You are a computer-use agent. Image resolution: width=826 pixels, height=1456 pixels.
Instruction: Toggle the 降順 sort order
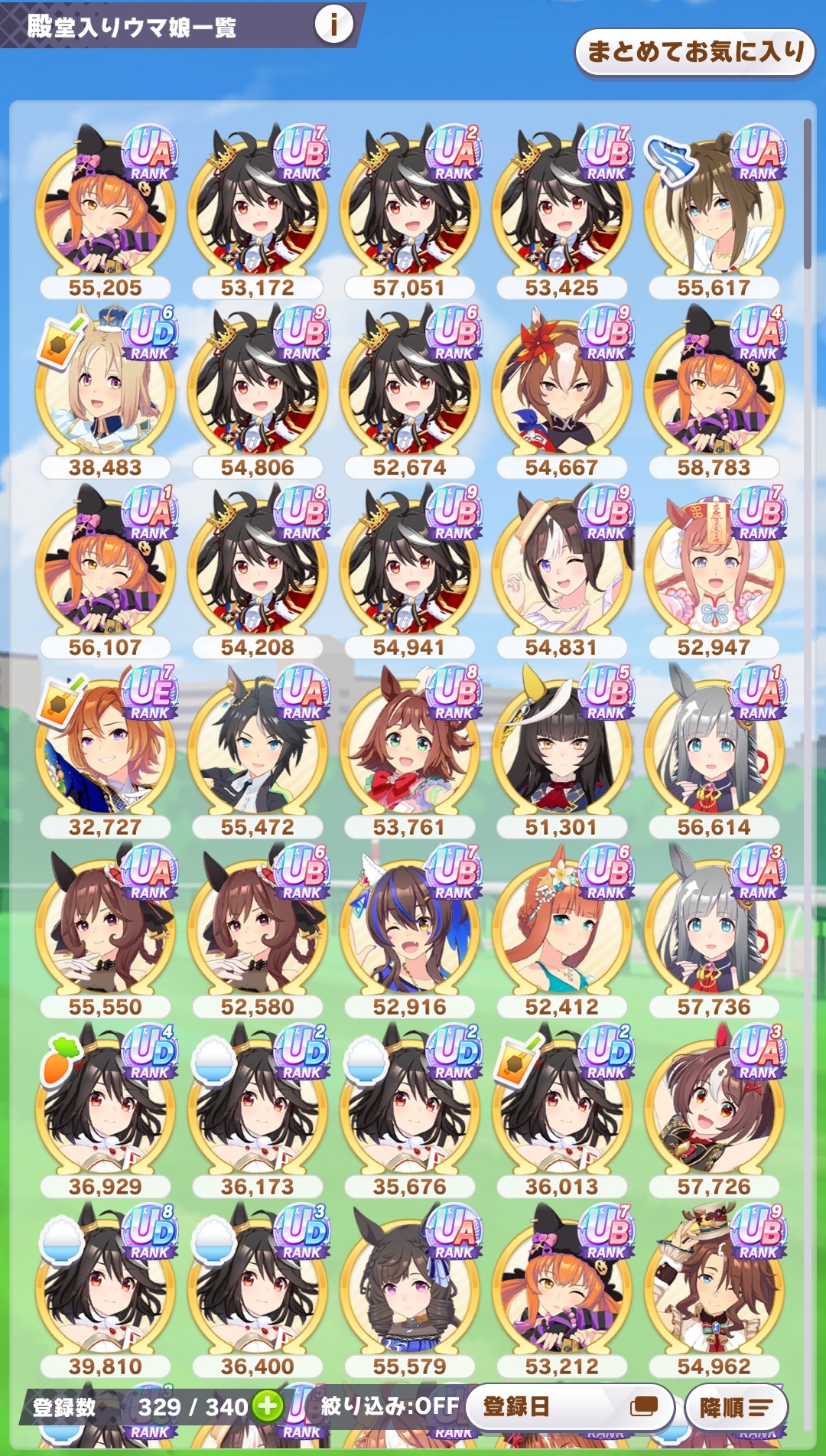[x=736, y=1406]
